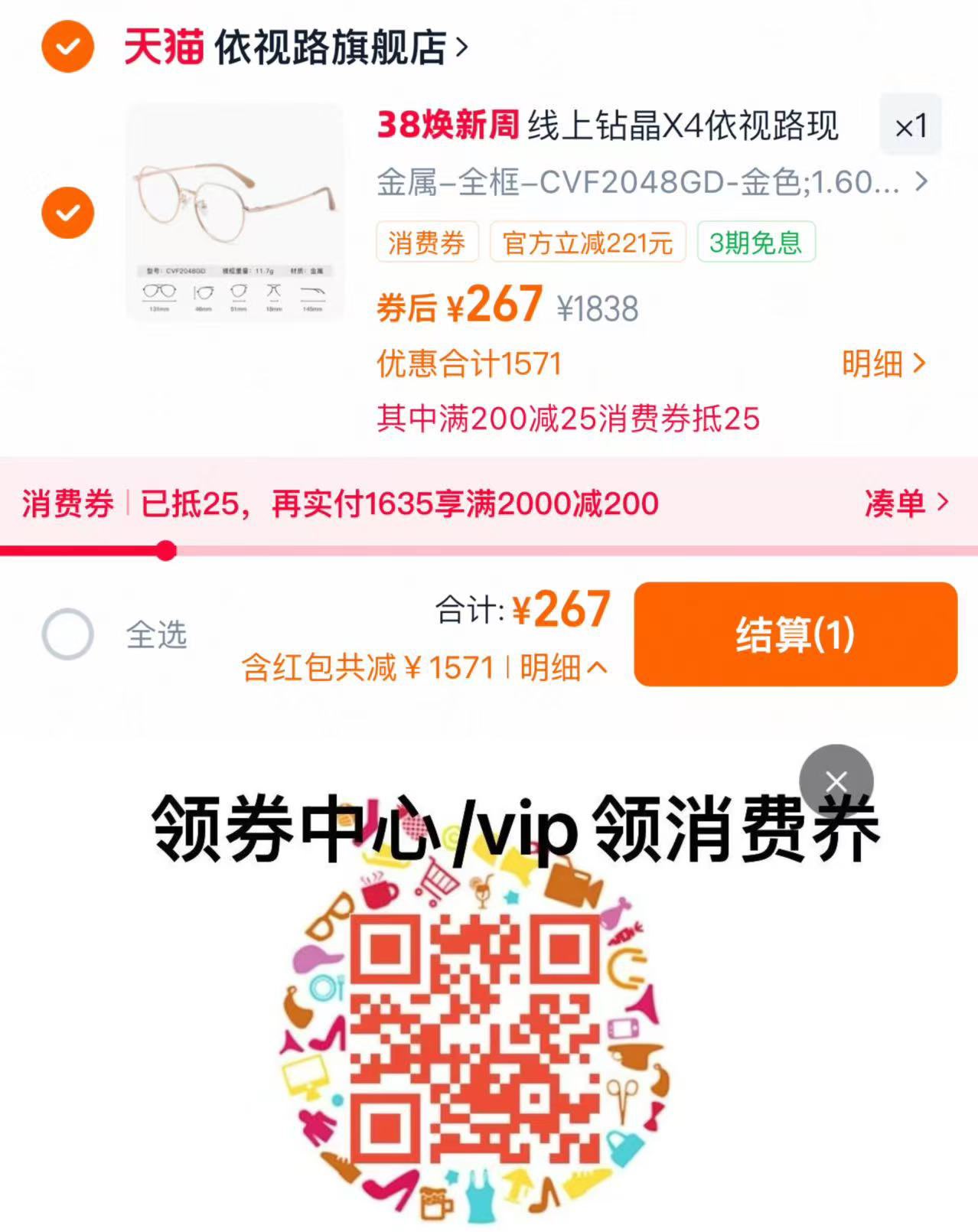Dismiss the floating popup with gray X
The height and width of the screenshot is (1232, 978).
point(836,781)
